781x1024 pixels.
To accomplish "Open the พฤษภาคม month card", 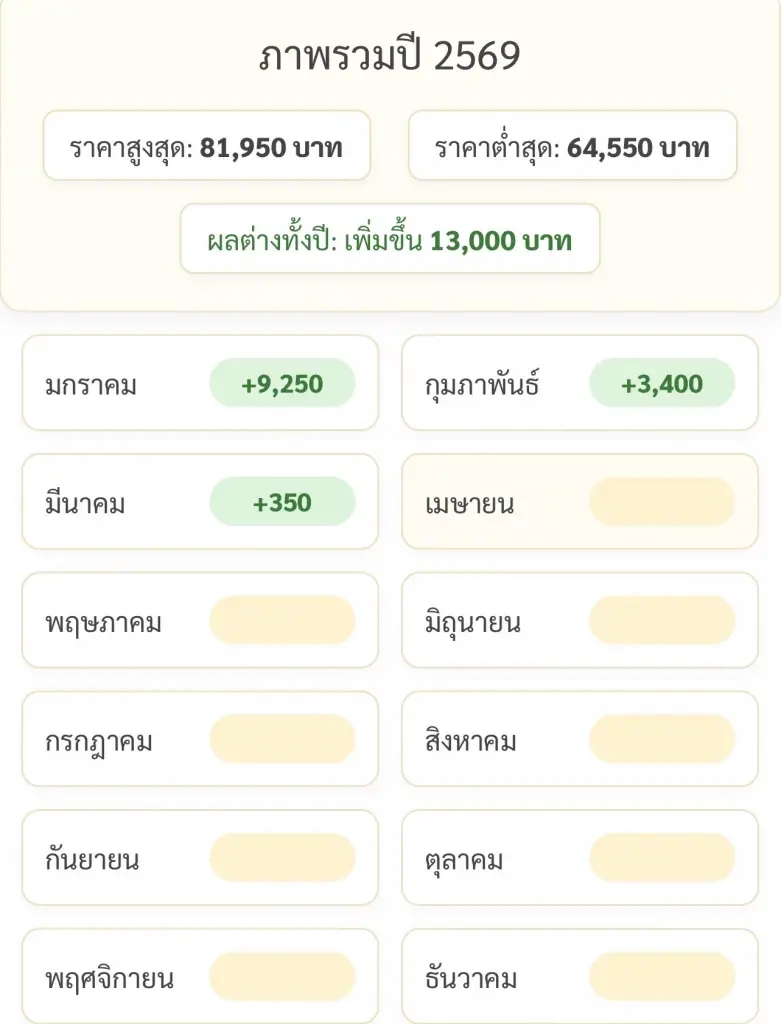I will click(x=200, y=620).
